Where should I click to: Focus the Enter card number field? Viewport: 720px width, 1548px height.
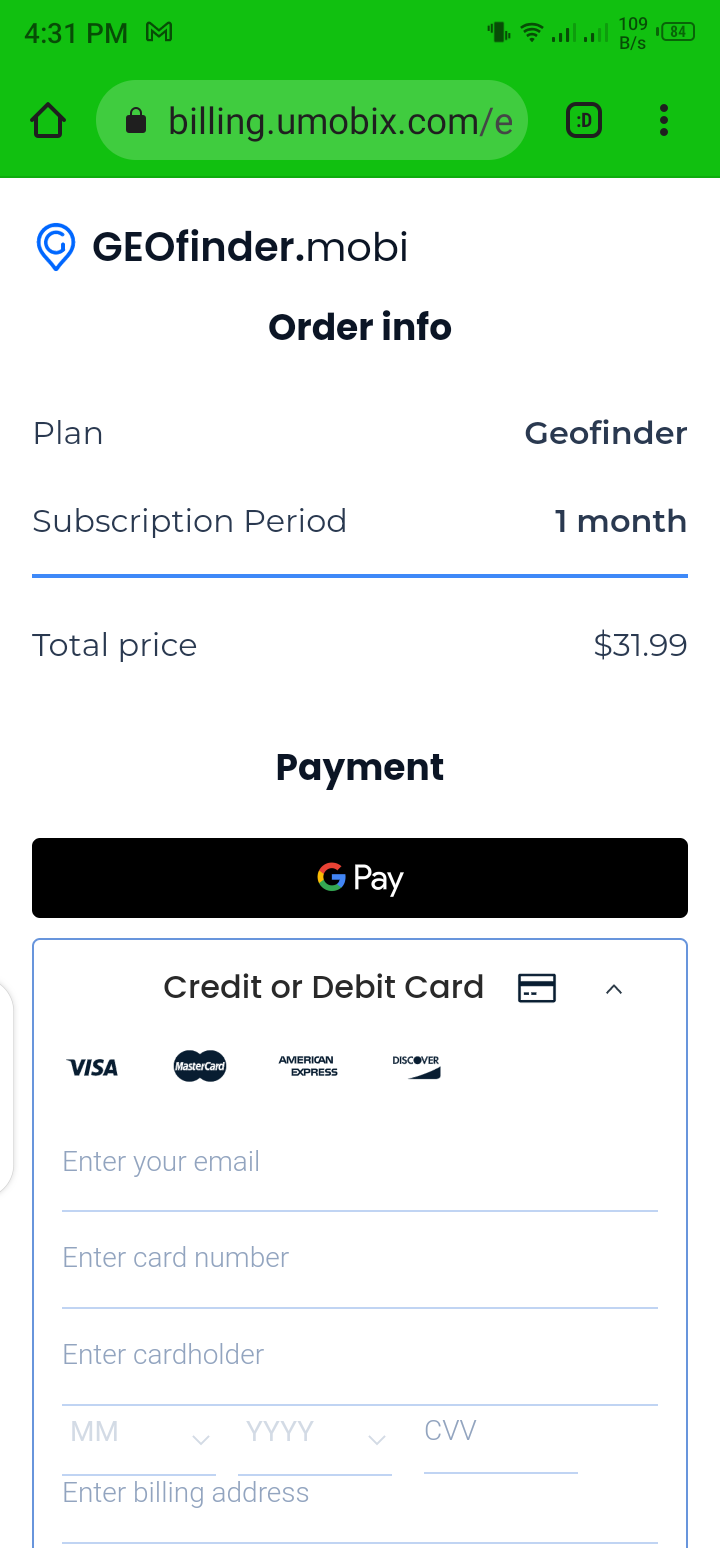360,1259
